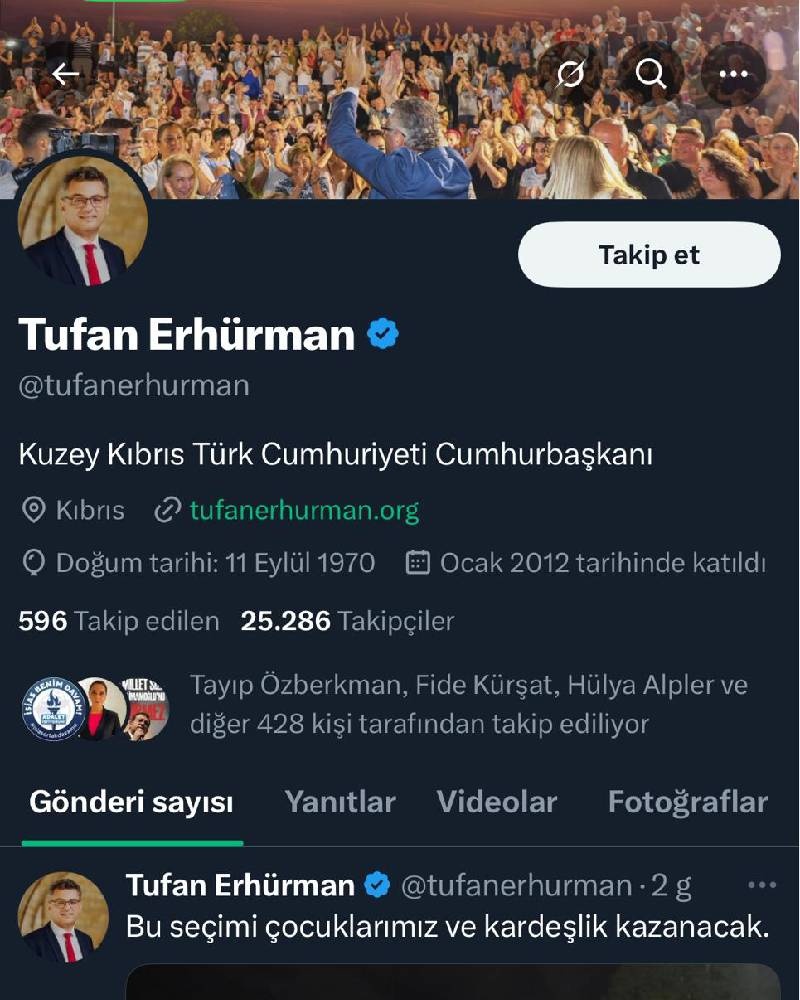800x1000 pixels.
Task: Follow with the Takip et button
Action: click(x=649, y=255)
